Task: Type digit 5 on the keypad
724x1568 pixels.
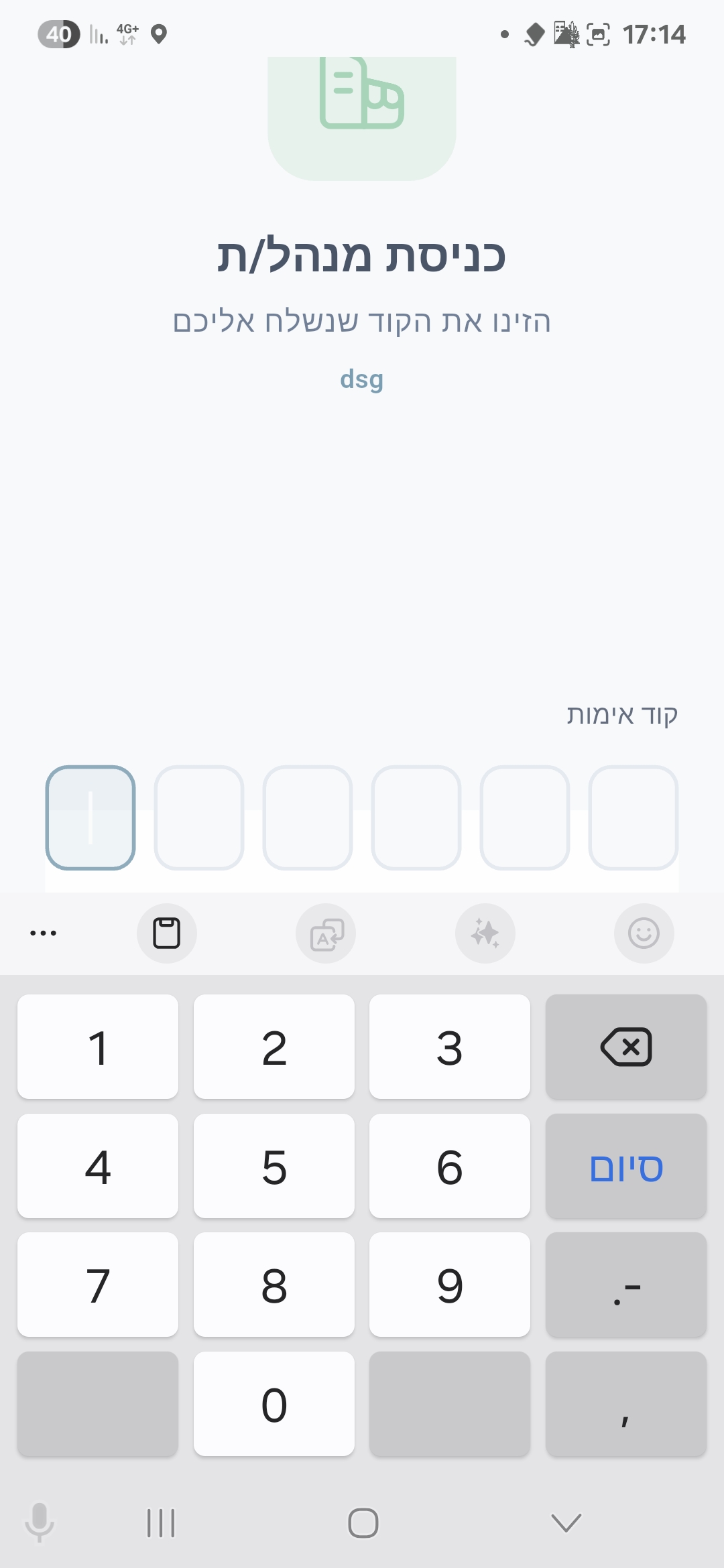Action: (x=274, y=1166)
